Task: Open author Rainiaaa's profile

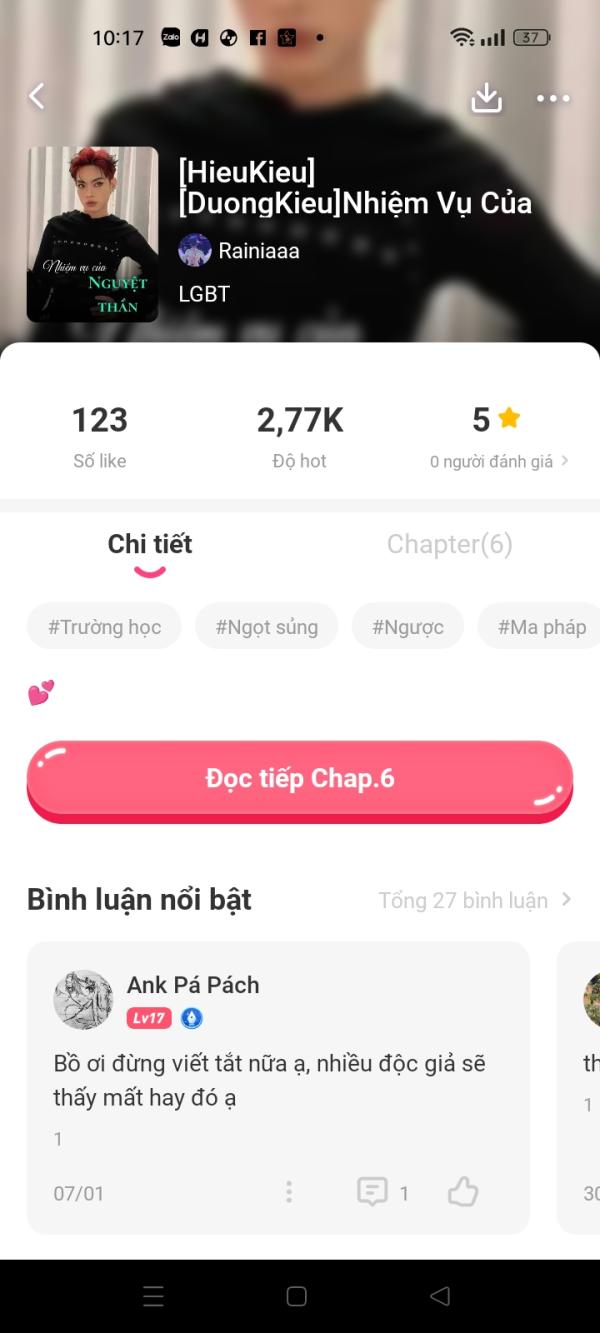Action: (239, 250)
